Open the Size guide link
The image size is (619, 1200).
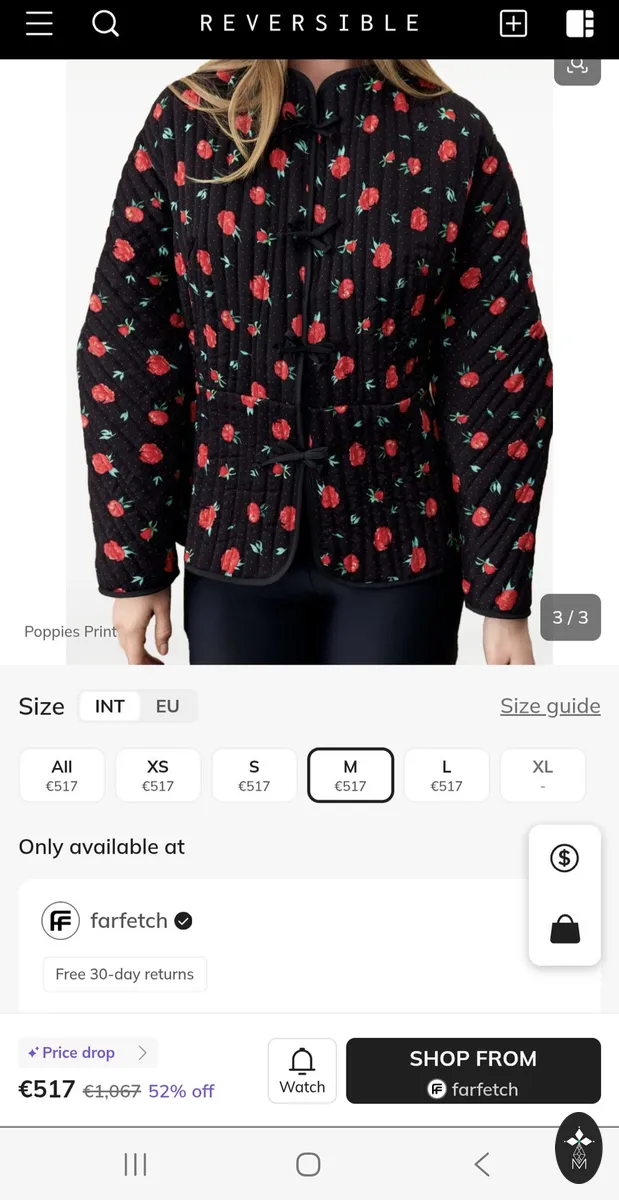[550, 706]
